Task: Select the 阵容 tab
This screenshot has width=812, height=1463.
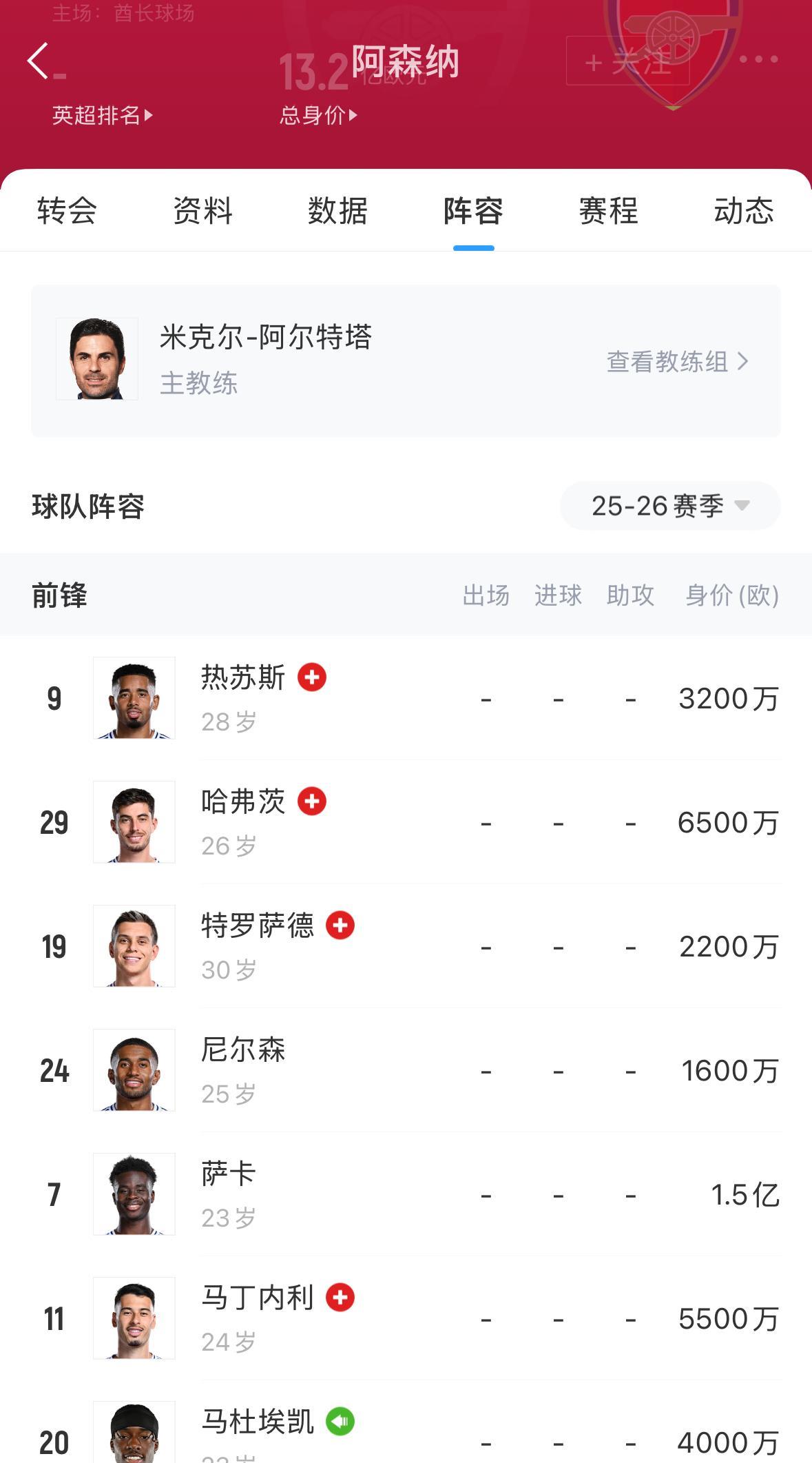Action: click(x=473, y=211)
